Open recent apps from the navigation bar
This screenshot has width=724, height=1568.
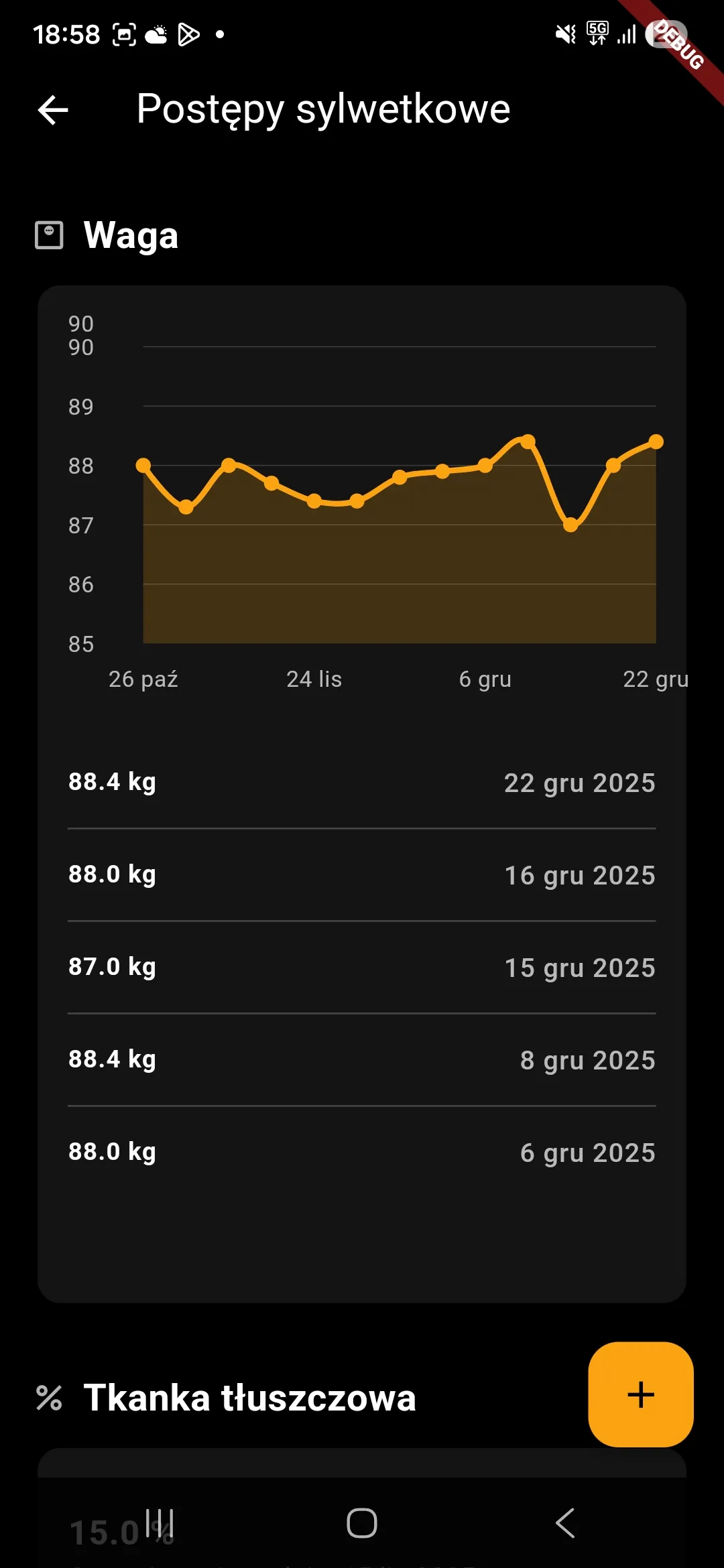point(160,1523)
